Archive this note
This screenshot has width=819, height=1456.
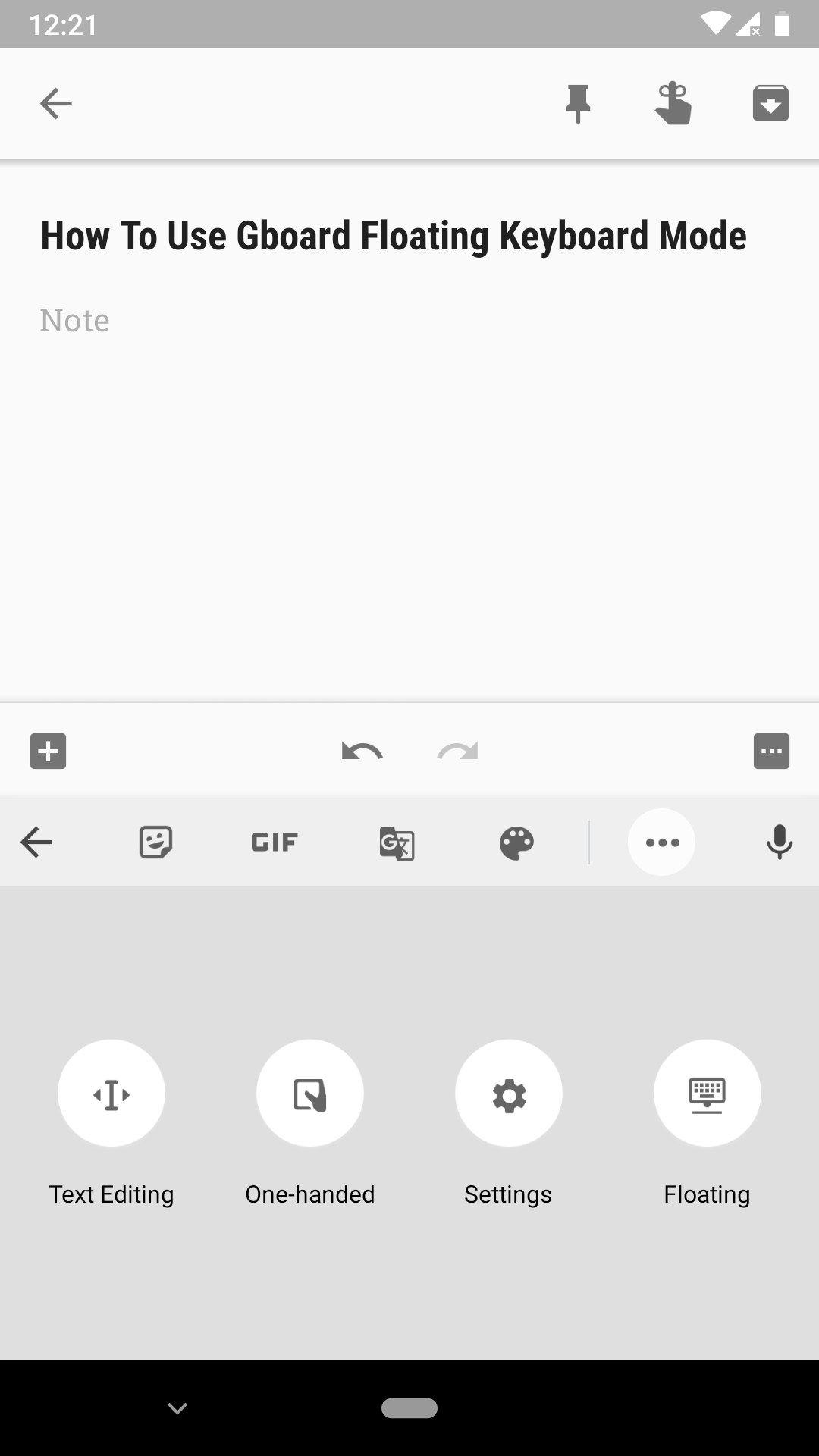tap(770, 104)
